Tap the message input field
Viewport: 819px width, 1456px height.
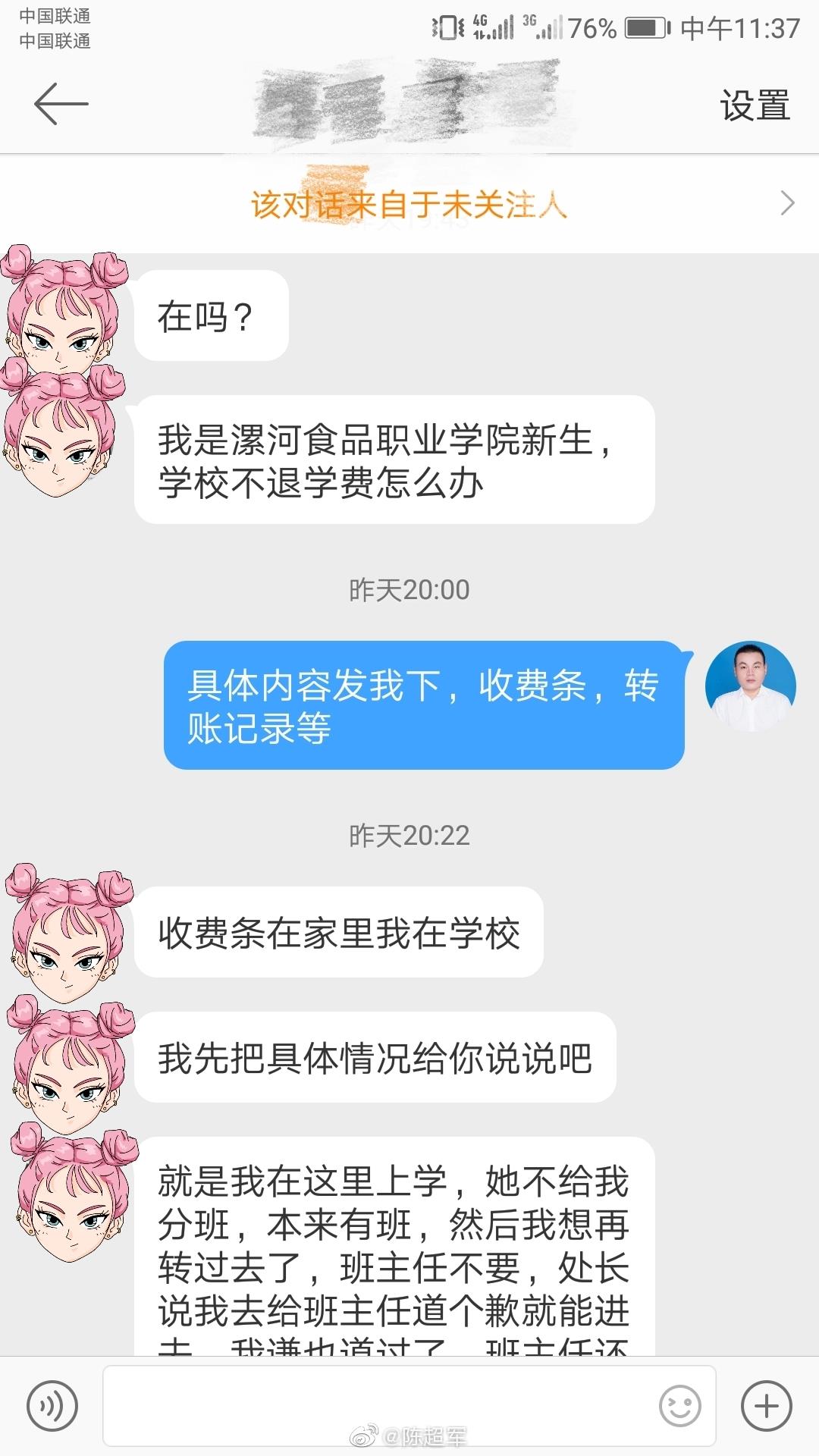[x=379, y=1405]
